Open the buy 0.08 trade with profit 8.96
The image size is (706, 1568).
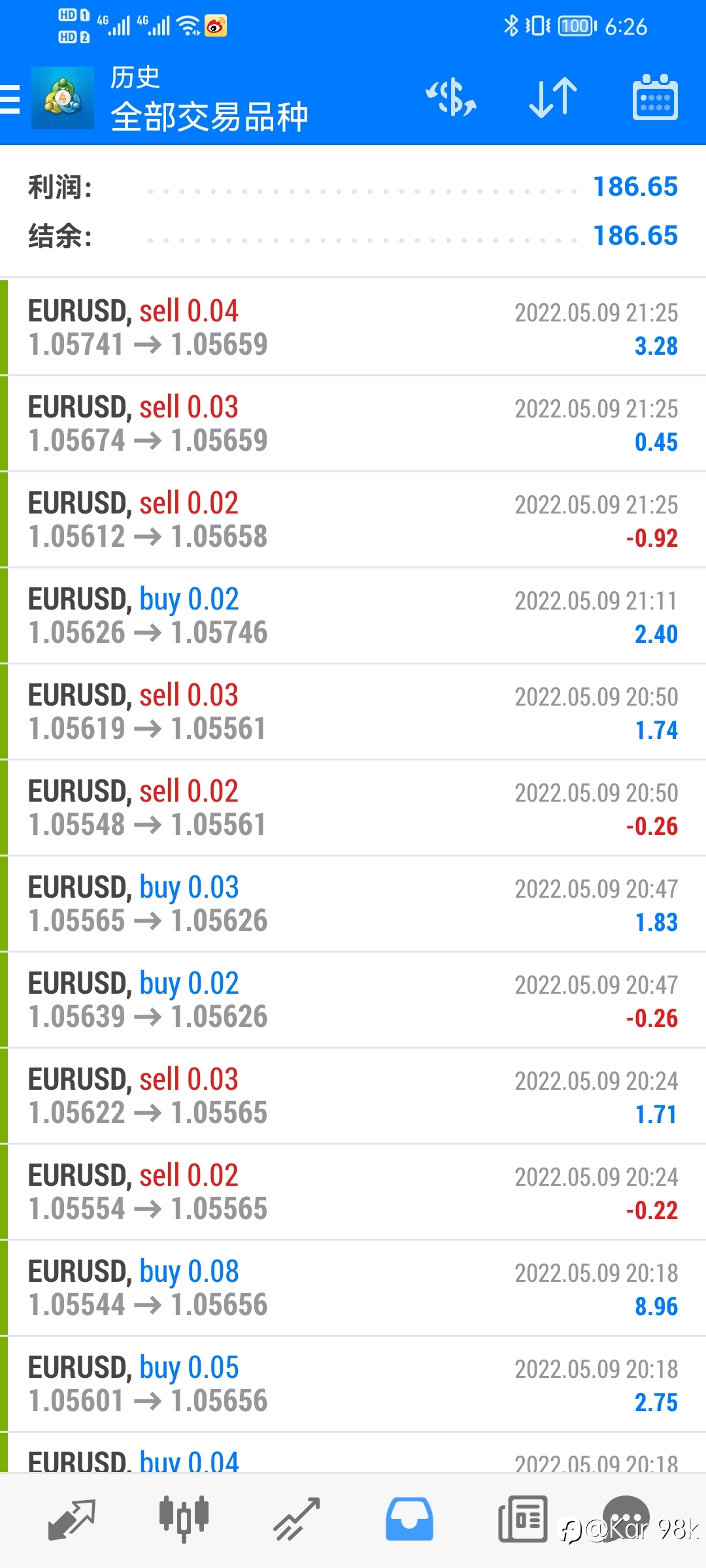(353, 1288)
